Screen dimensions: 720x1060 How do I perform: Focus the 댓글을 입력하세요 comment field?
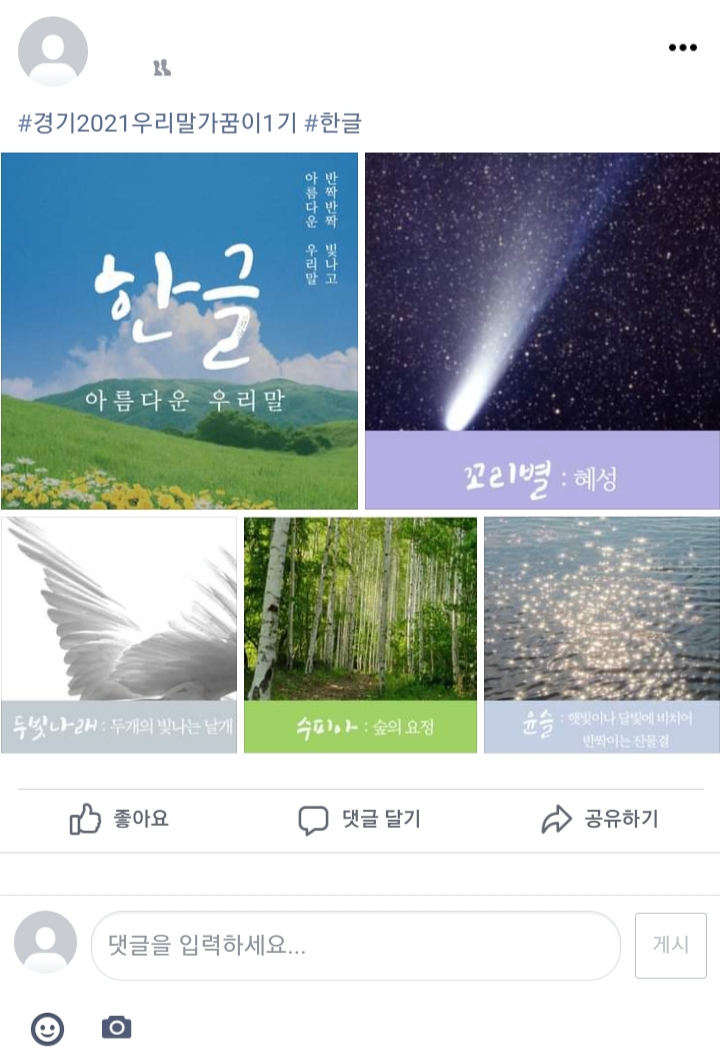coord(355,945)
